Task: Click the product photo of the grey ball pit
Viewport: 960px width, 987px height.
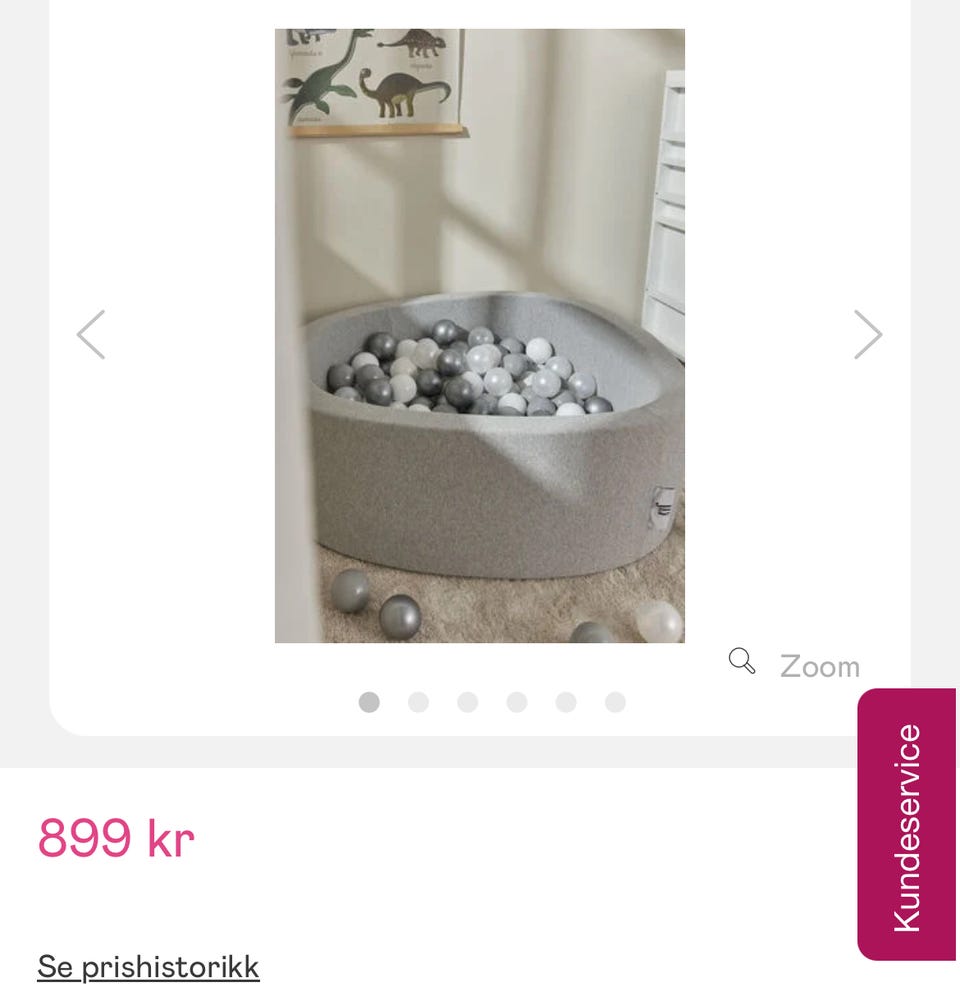Action: click(x=480, y=400)
